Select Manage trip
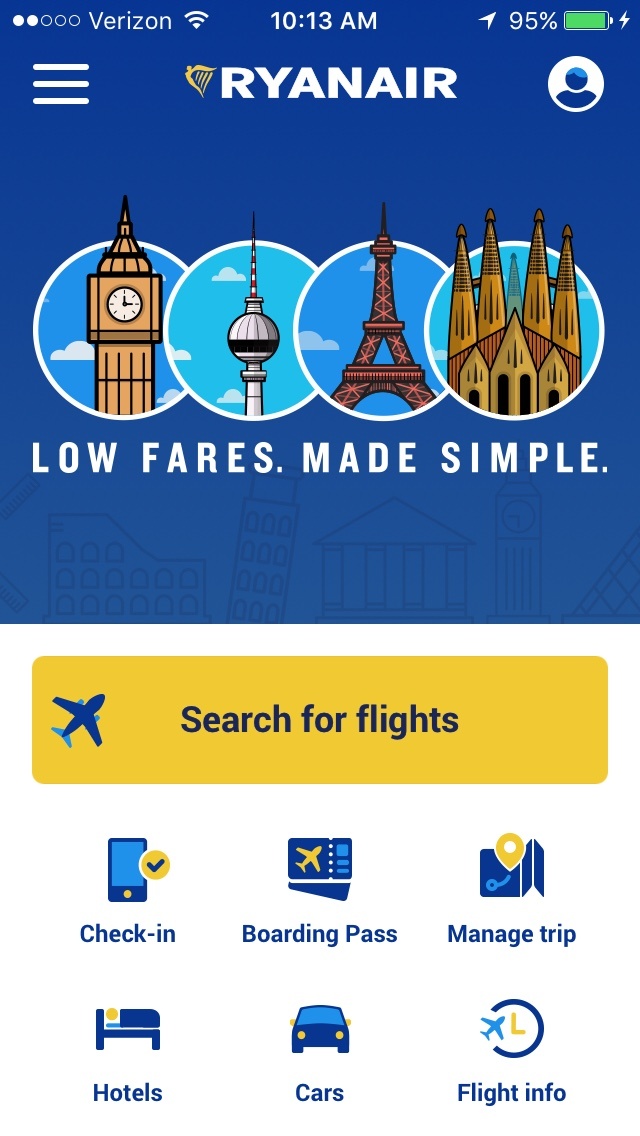640x1136 pixels. pos(511,890)
